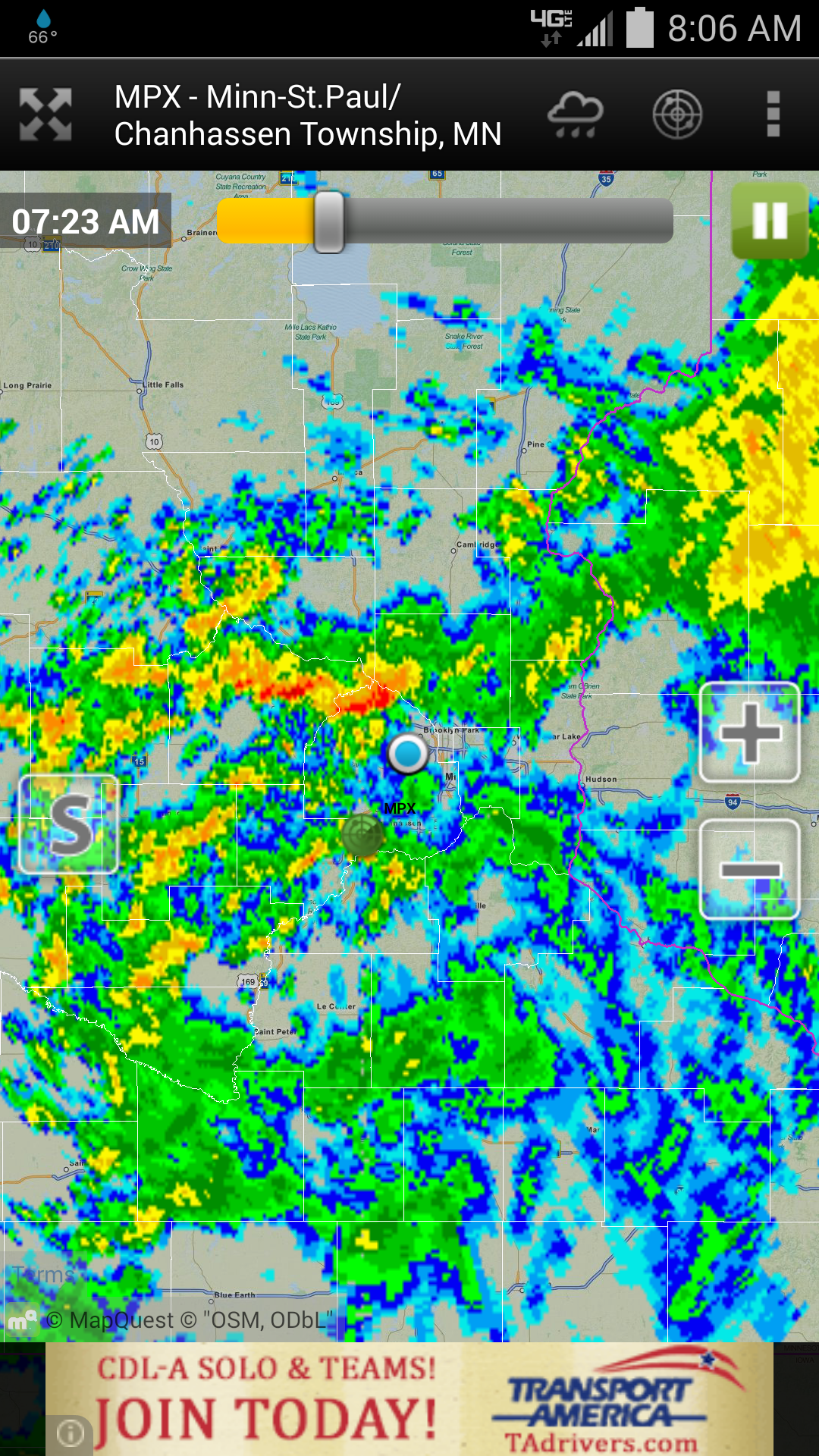Image resolution: width=819 pixels, height=1456 pixels.
Task: Tap the radar timeline slider handle
Action: (x=329, y=221)
